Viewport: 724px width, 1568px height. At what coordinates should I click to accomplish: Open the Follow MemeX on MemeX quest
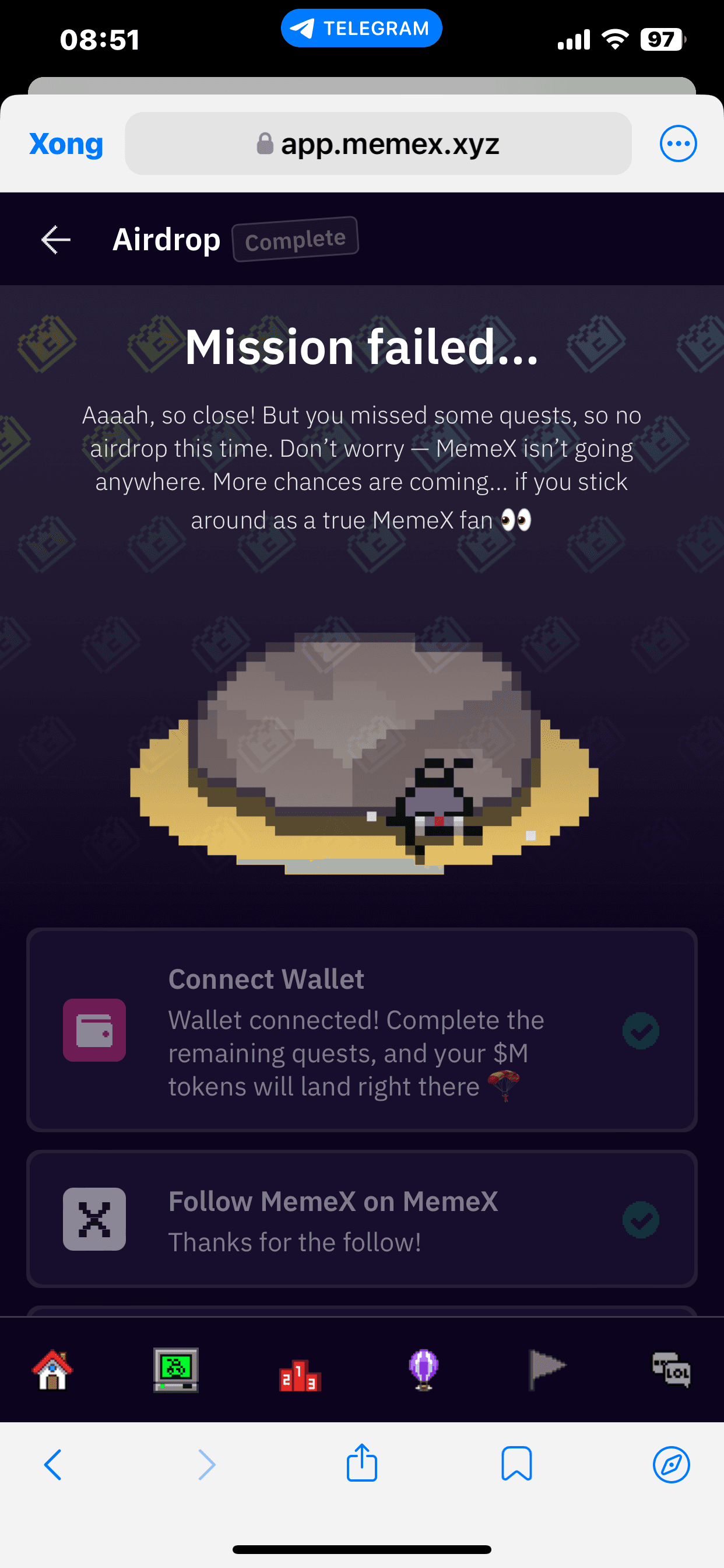[361, 1219]
